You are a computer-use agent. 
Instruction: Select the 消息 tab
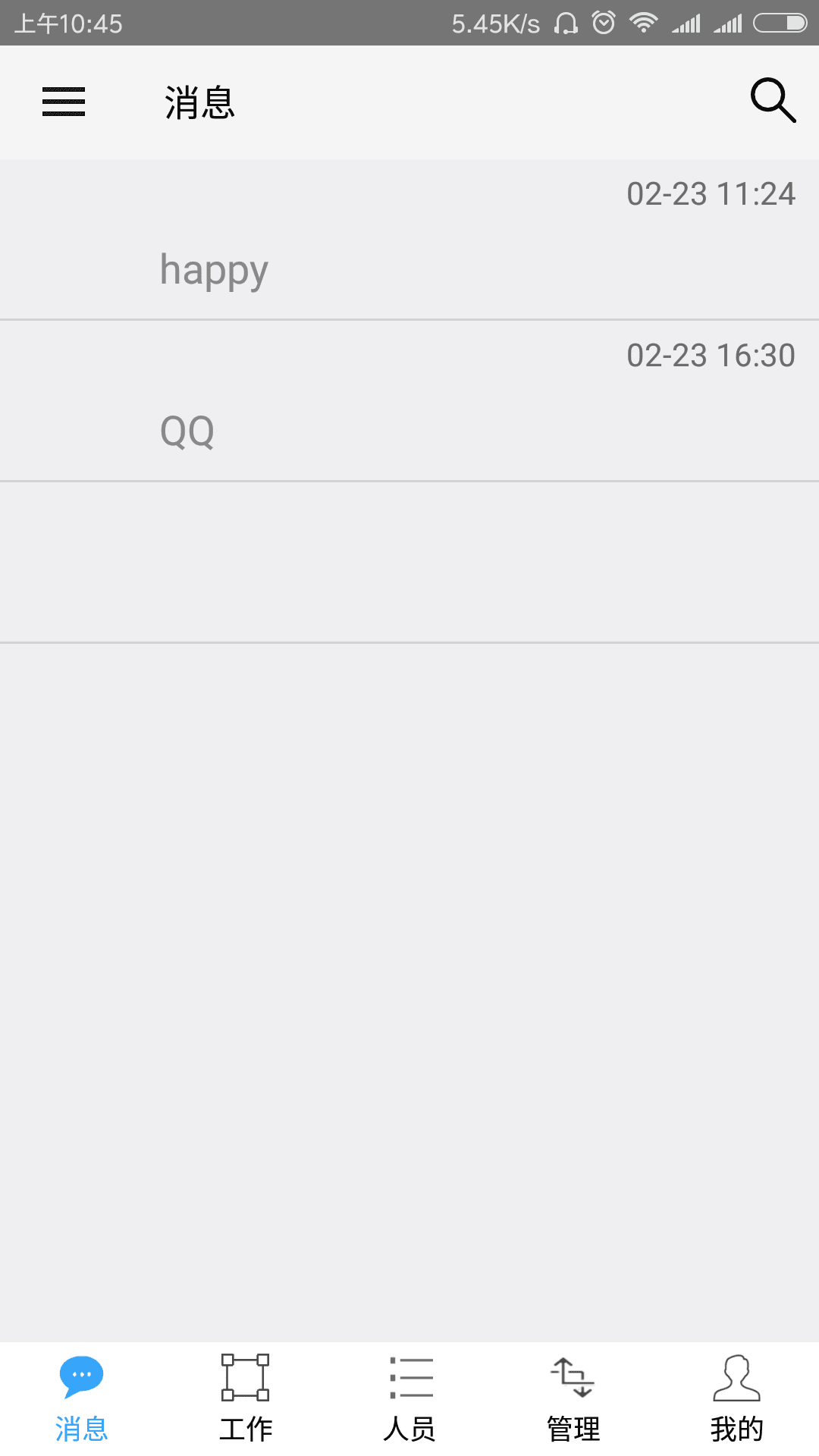pyautogui.click(x=82, y=1399)
